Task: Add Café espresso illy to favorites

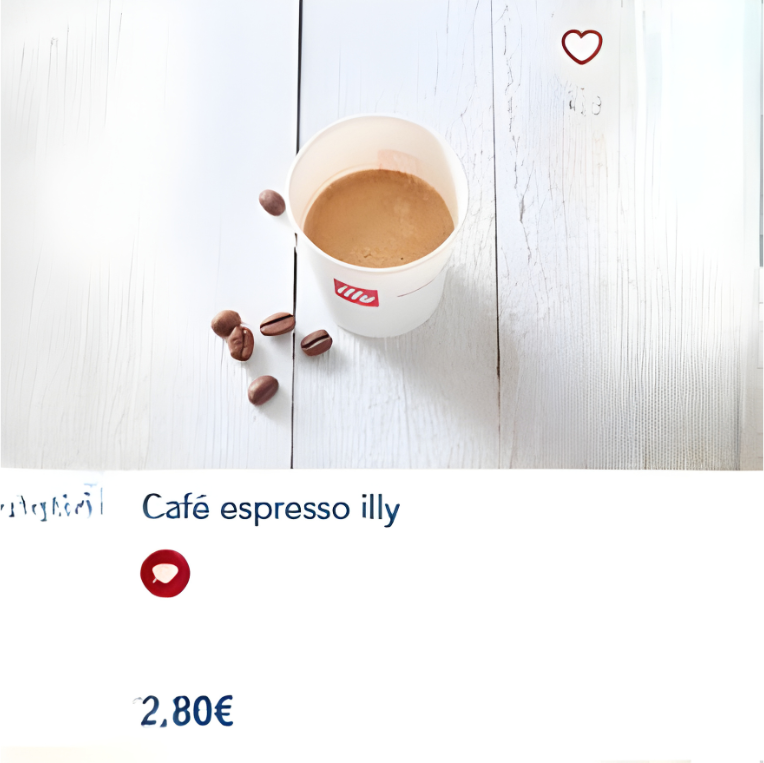Action: (x=581, y=46)
